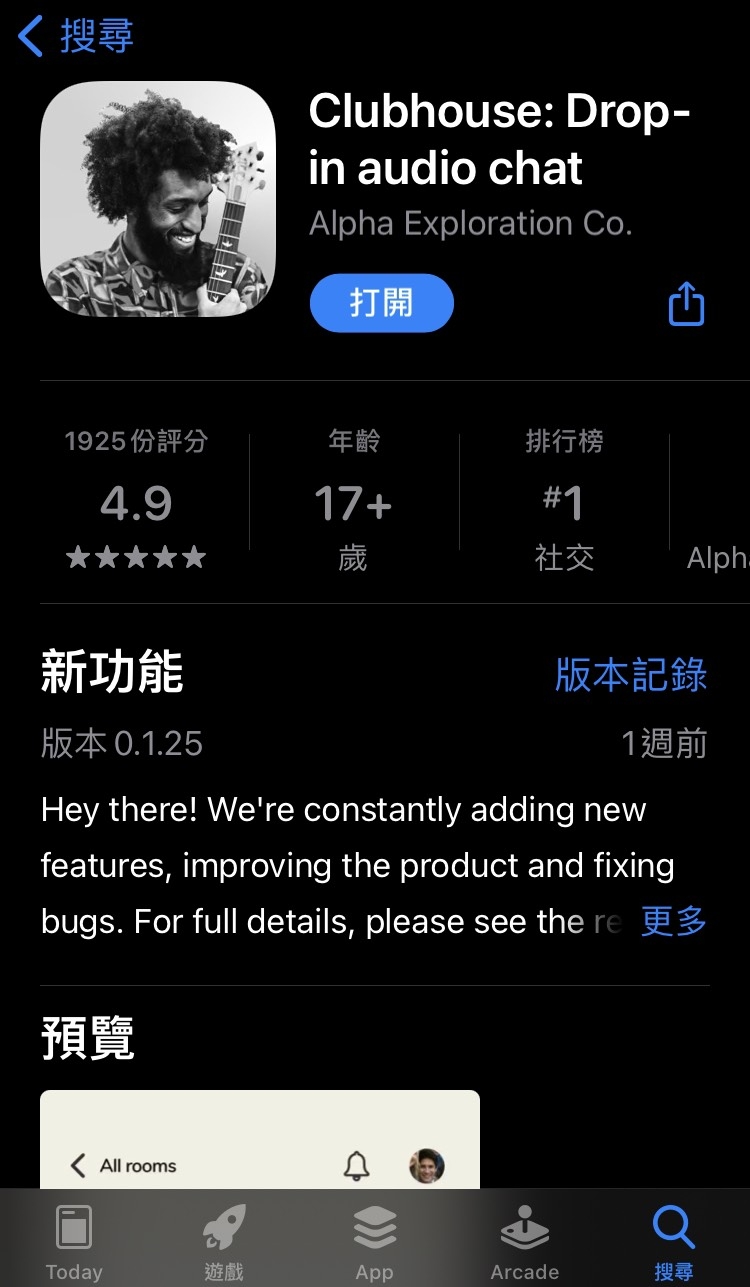750x1287 pixels.
Task: Go back to 搜尋 results
Action: [x=71, y=36]
